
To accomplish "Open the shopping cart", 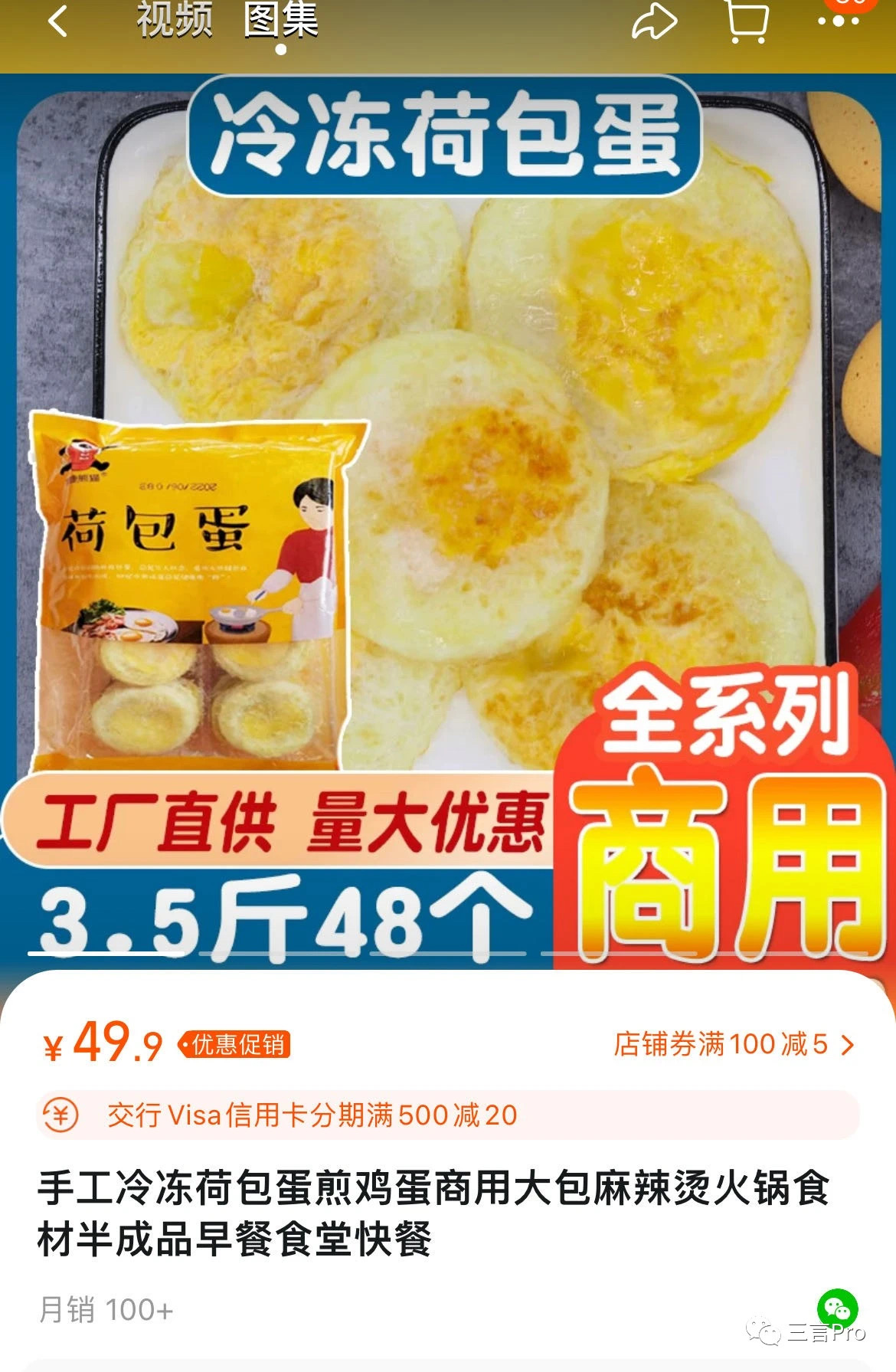I will pos(746,21).
